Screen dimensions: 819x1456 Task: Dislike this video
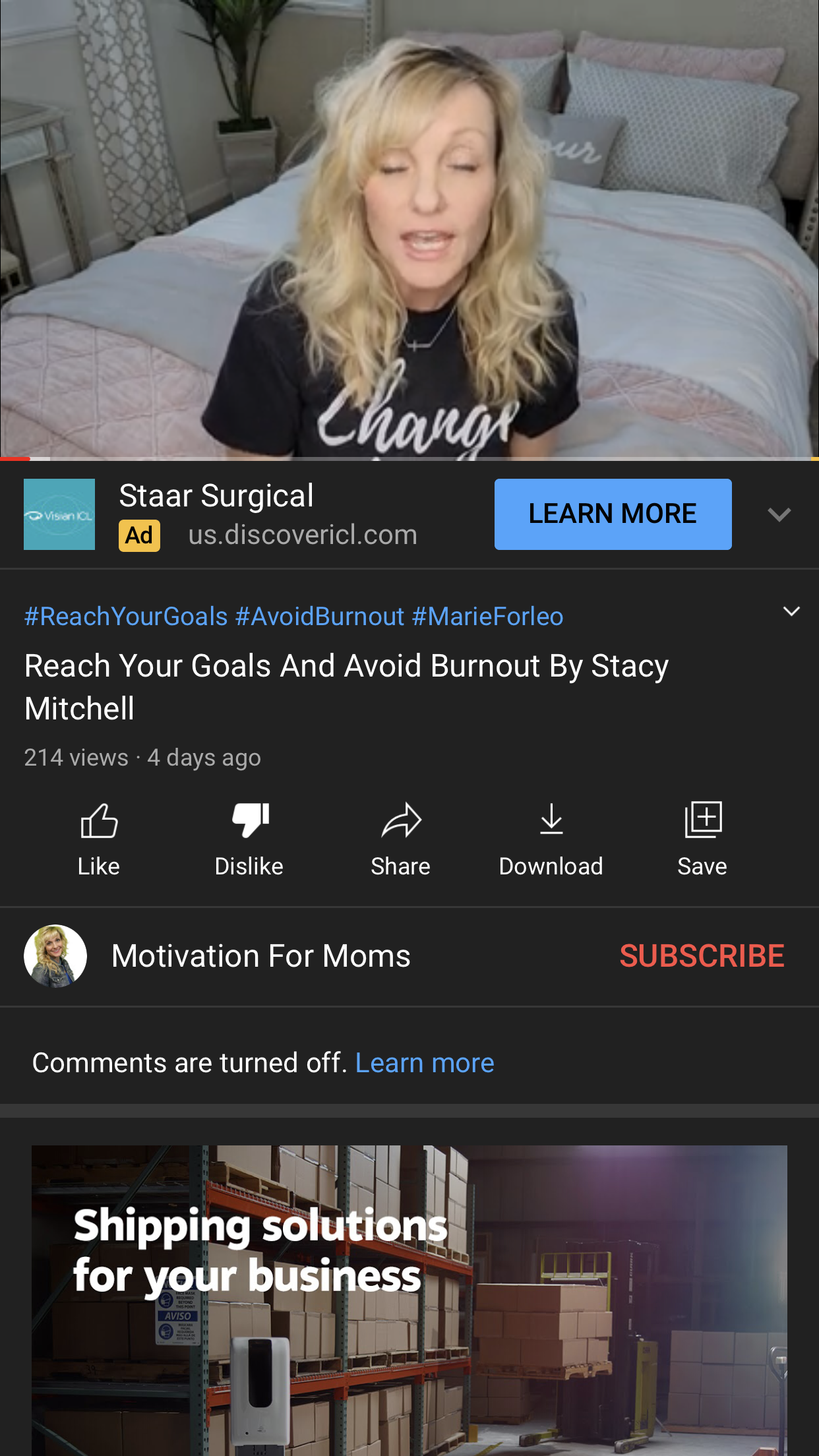pyautogui.click(x=249, y=839)
